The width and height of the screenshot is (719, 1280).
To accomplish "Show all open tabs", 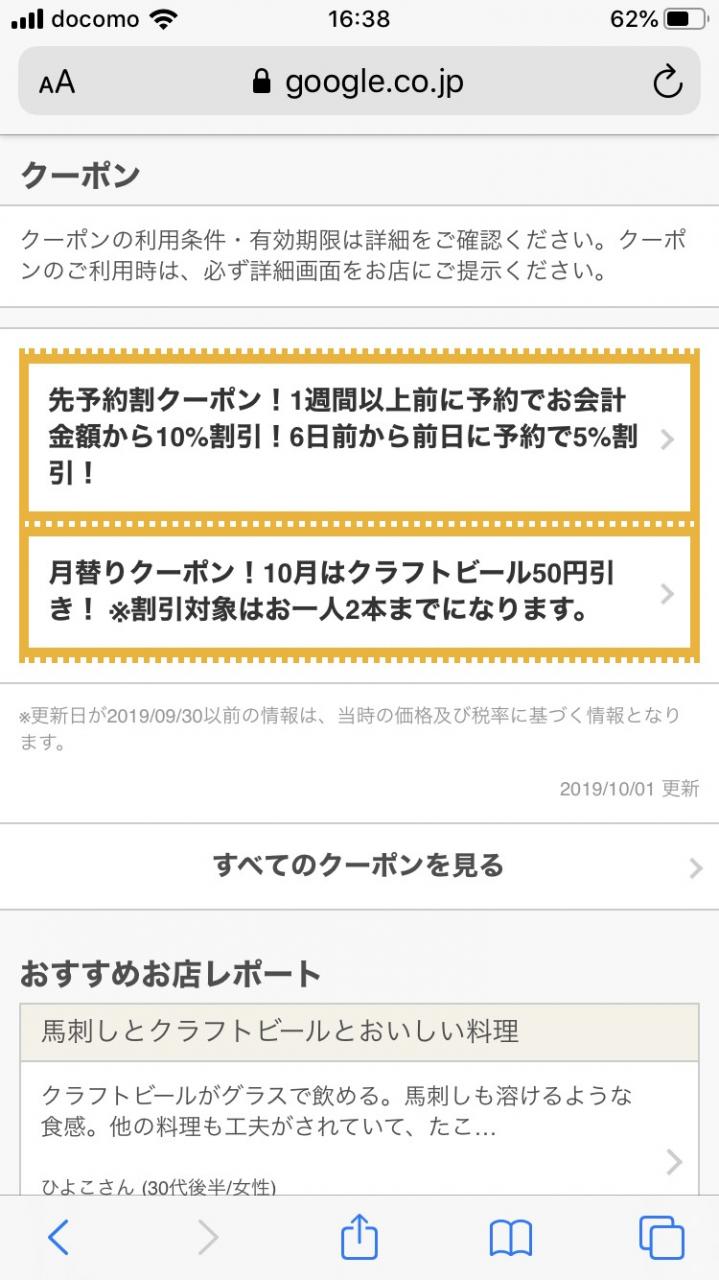I will point(661,1238).
